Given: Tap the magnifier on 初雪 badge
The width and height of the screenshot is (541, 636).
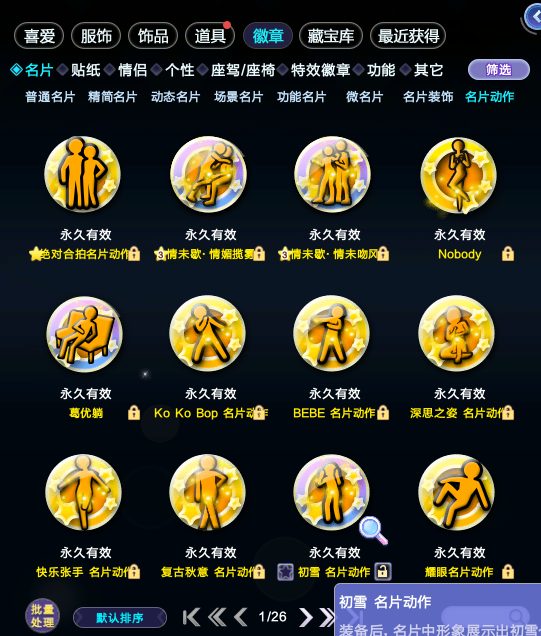Looking at the screenshot, I should click(x=374, y=530).
